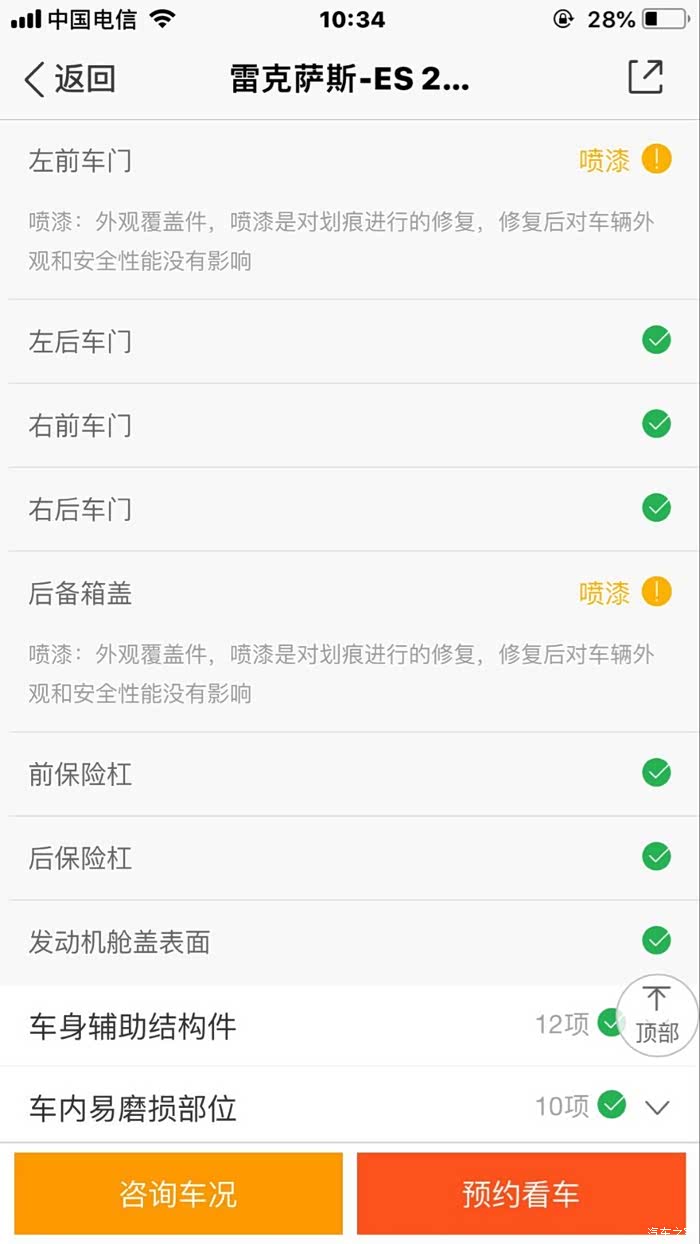Jump to top with the 顶部 button
Screen dimensions: 700x1244
point(657,1014)
